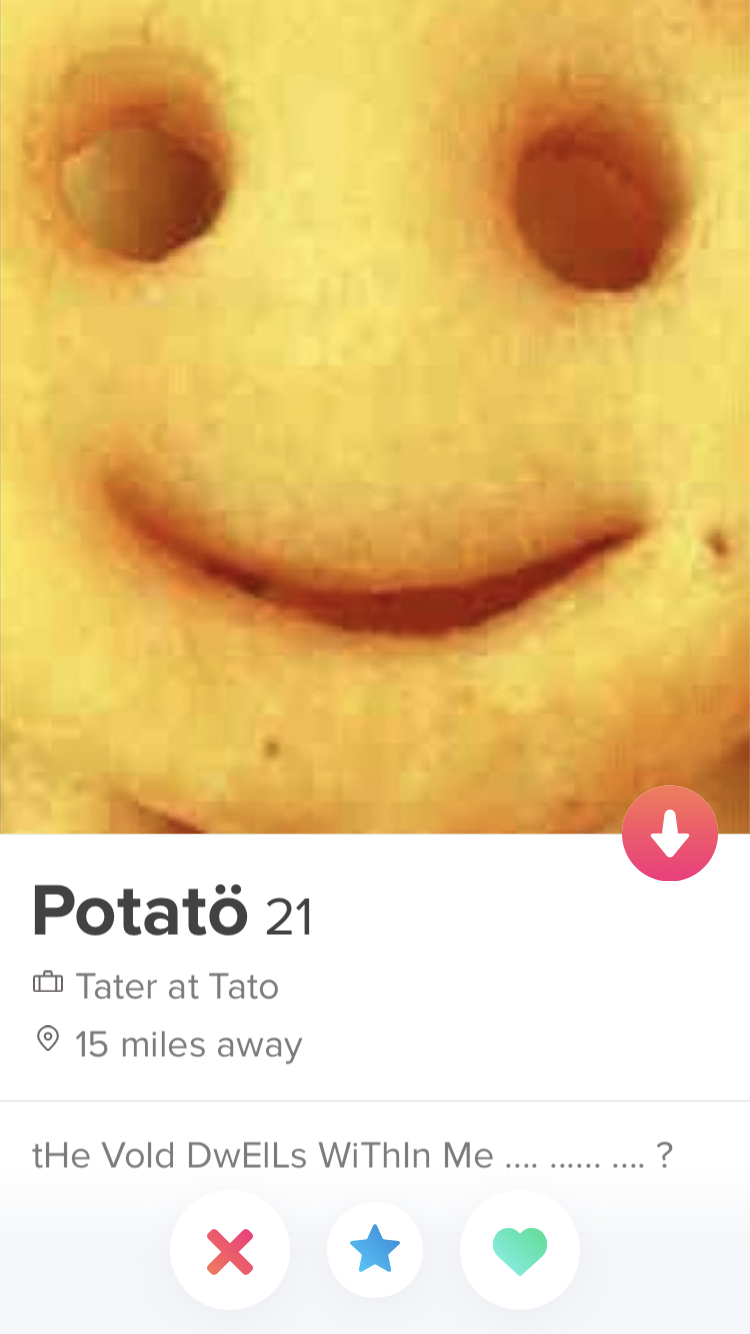
Task: Super Like Potatö with the blue star
Action: [x=375, y=1251]
